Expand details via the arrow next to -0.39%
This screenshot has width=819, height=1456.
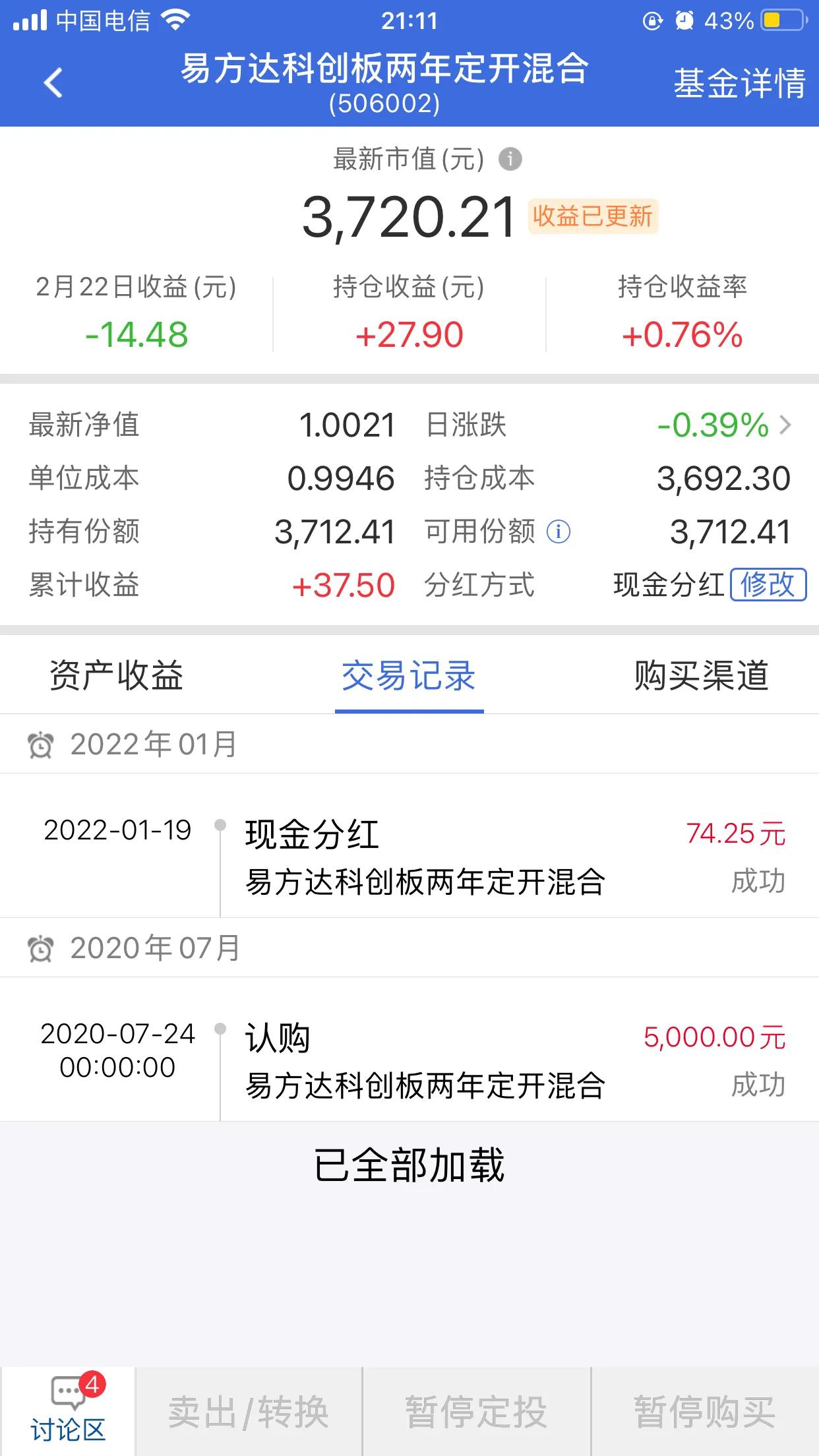[x=786, y=425]
